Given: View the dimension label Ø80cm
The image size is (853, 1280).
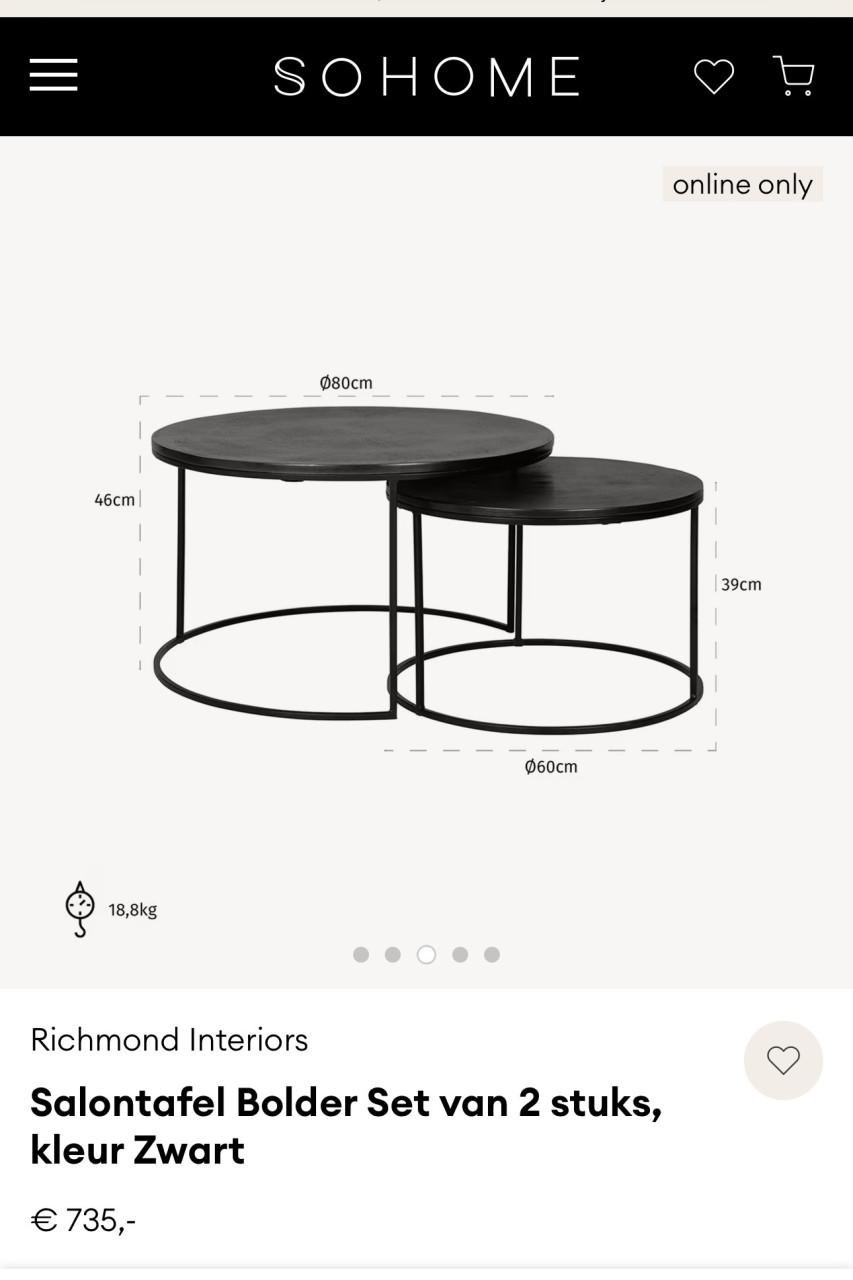Looking at the screenshot, I should (346, 382).
